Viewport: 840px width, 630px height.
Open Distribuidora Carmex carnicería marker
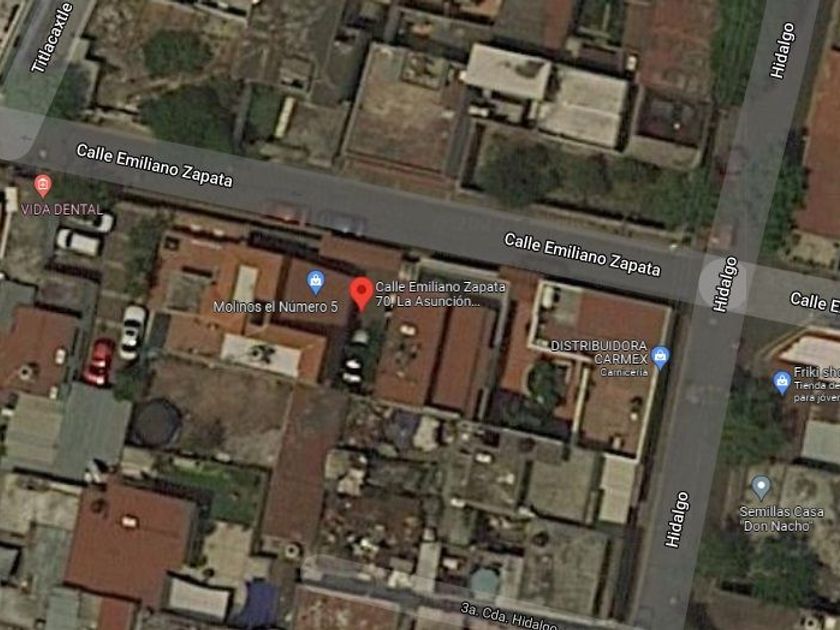660,358
